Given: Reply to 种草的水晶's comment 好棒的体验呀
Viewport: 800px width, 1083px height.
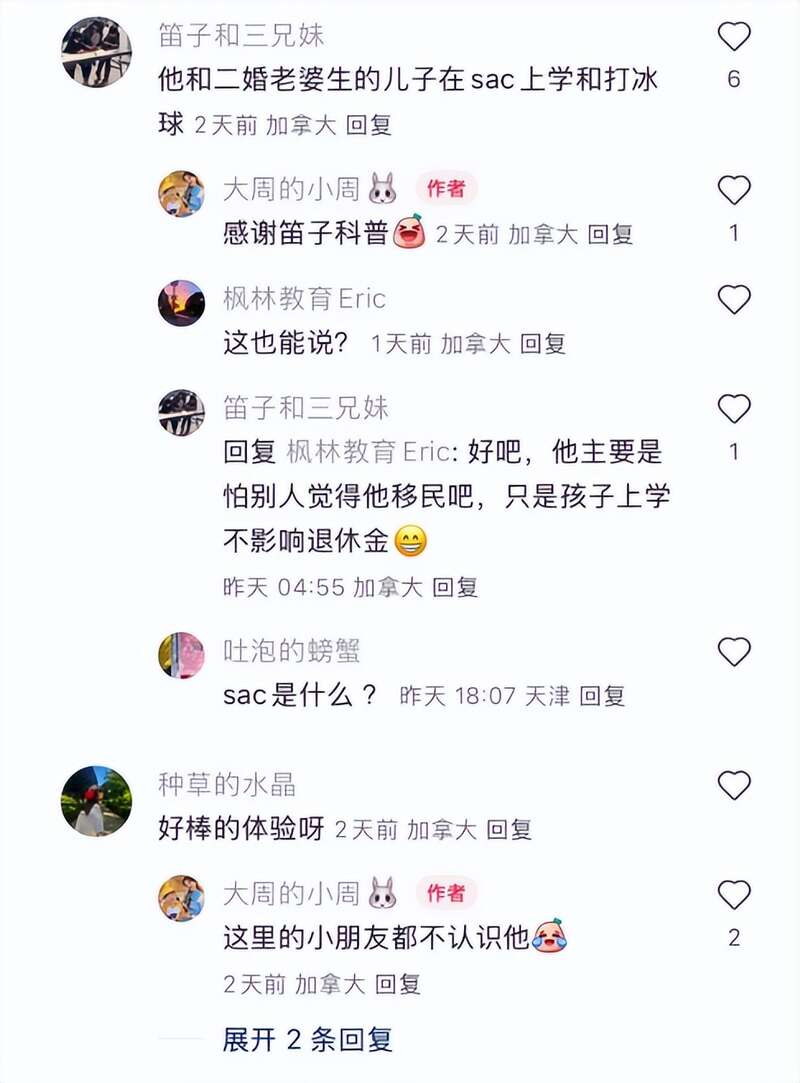Looking at the screenshot, I should pyautogui.click(x=508, y=829).
